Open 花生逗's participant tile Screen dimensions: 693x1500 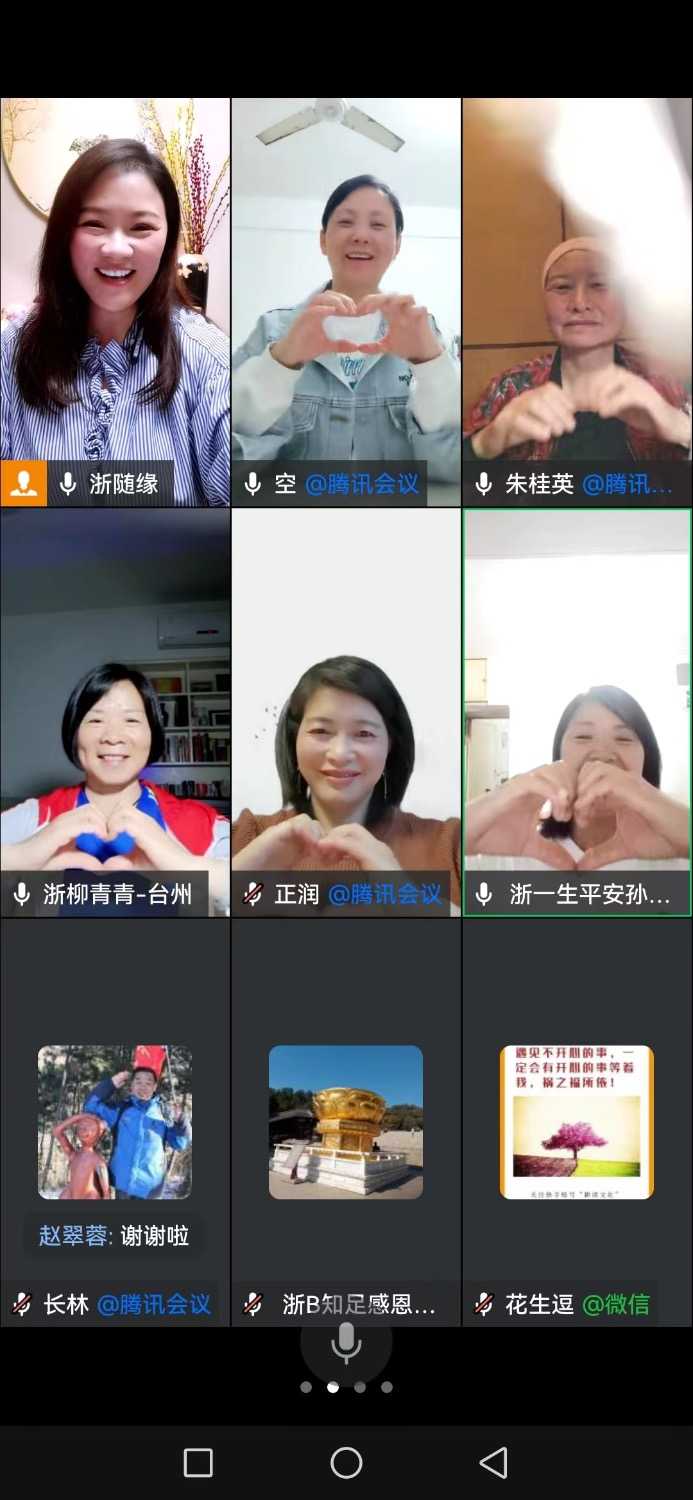click(x=577, y=1120)
